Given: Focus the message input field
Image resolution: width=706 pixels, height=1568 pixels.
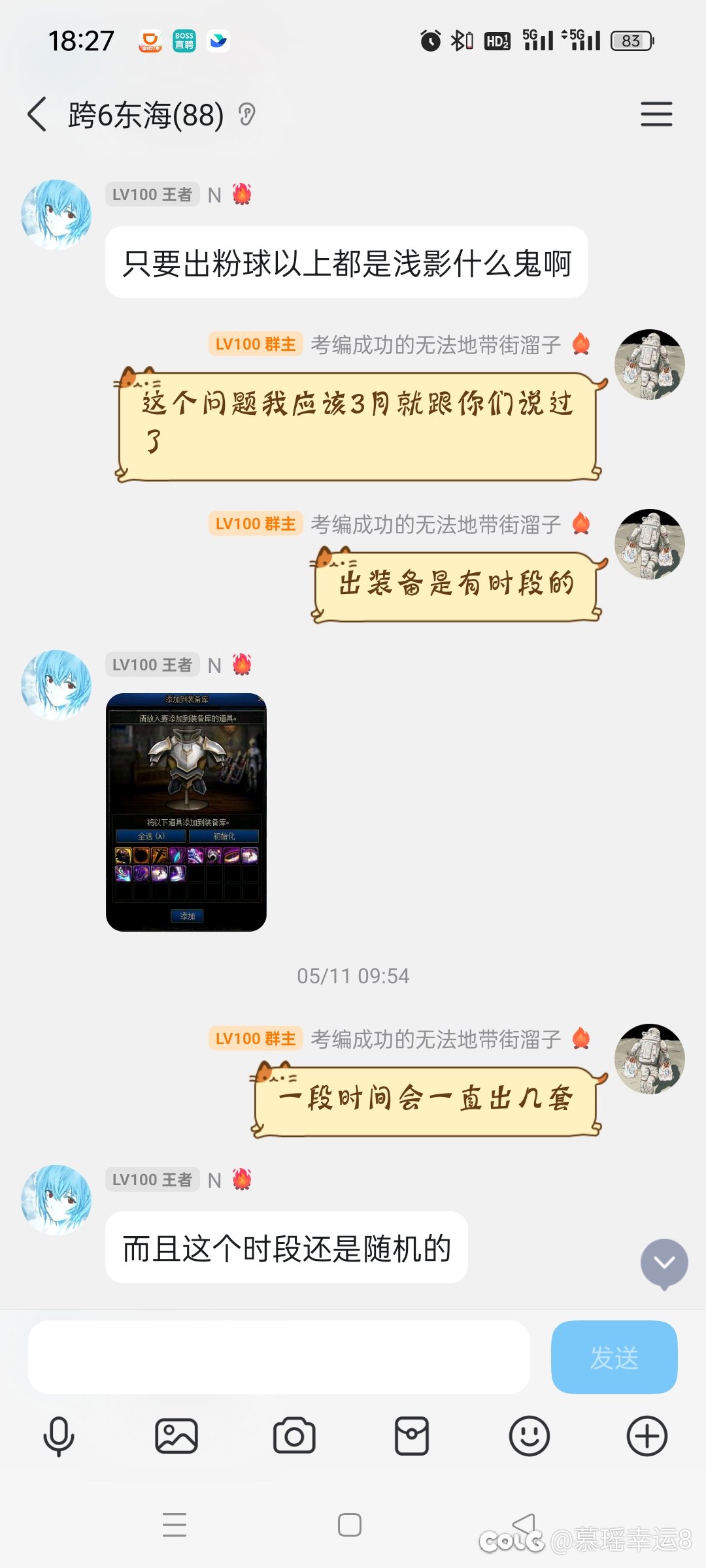Looking at the screenshot, I should [279, 1357].
